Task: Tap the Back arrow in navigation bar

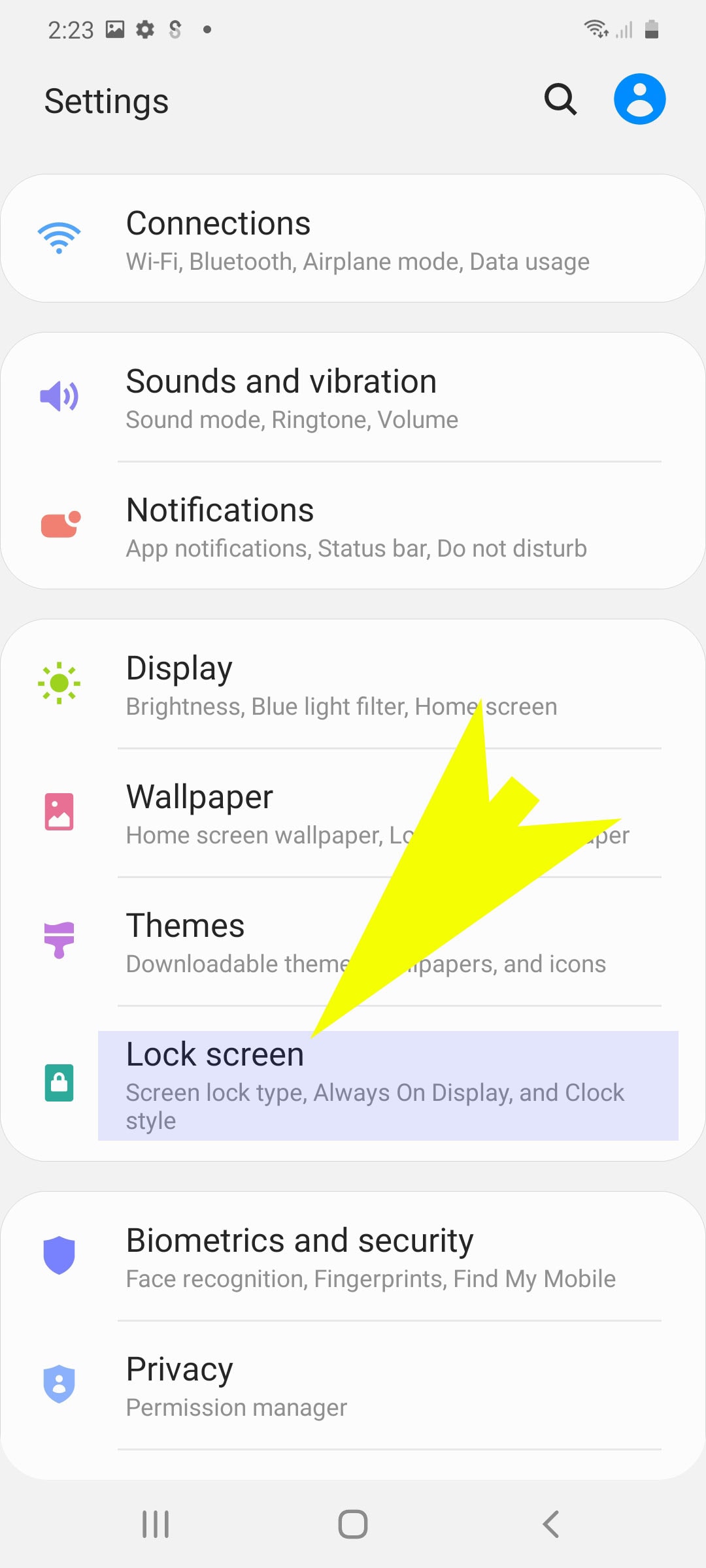Action: [x=550, y=1524]
